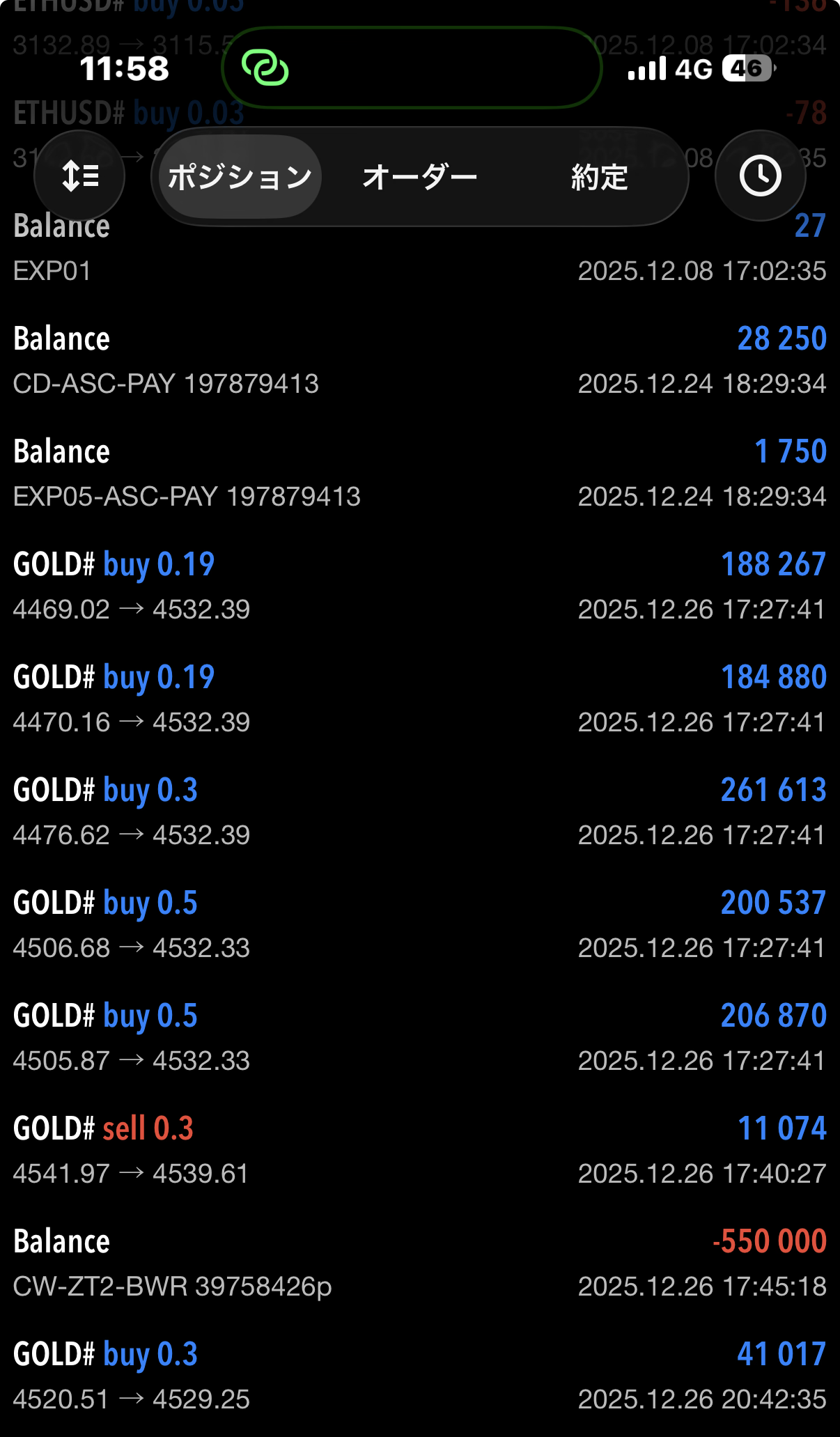Open the GOLD# sell 0.3 position
Viewport: 840px width, 1437px height.
coord(420,1150)
